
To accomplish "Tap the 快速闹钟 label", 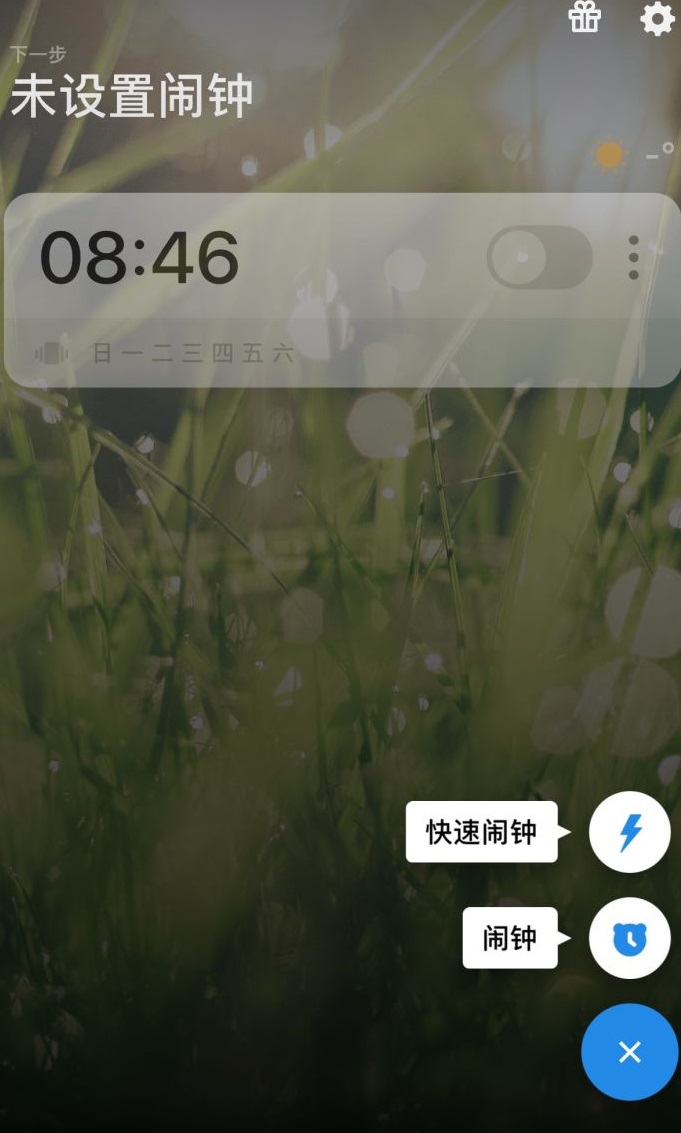I will coord(481,832).
